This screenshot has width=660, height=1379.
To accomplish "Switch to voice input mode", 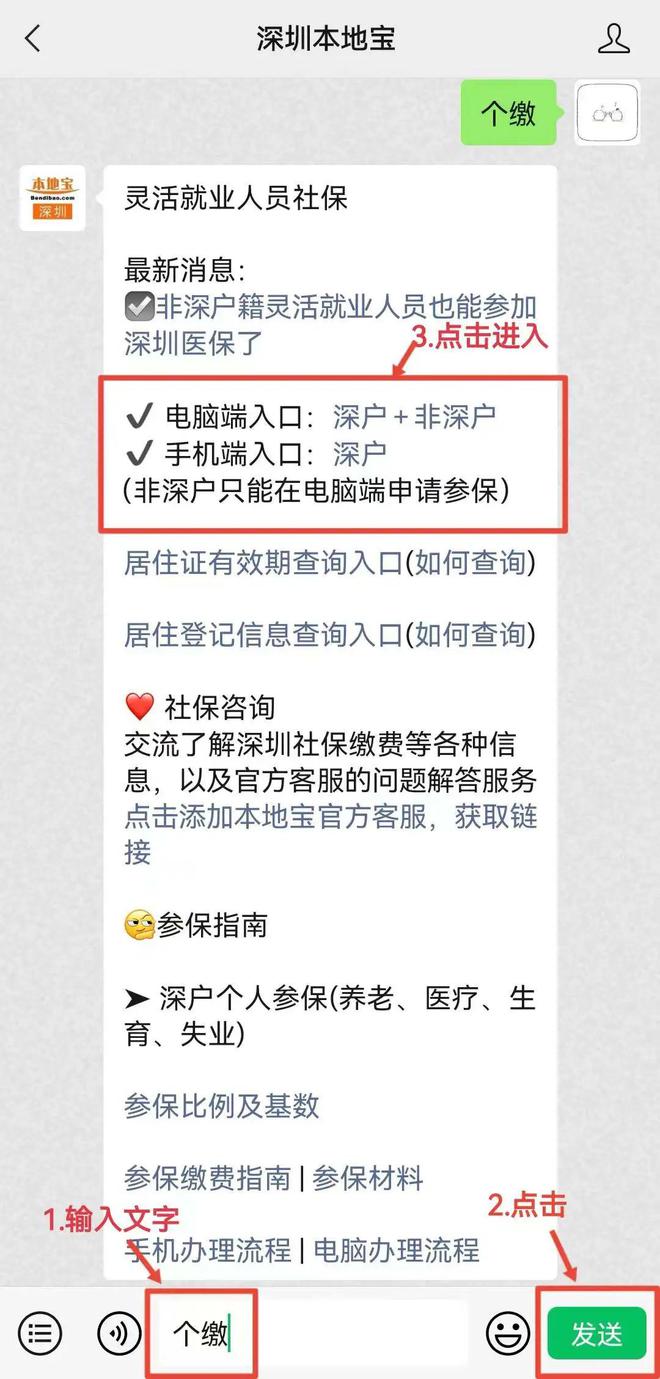I will pos(119,1332).
